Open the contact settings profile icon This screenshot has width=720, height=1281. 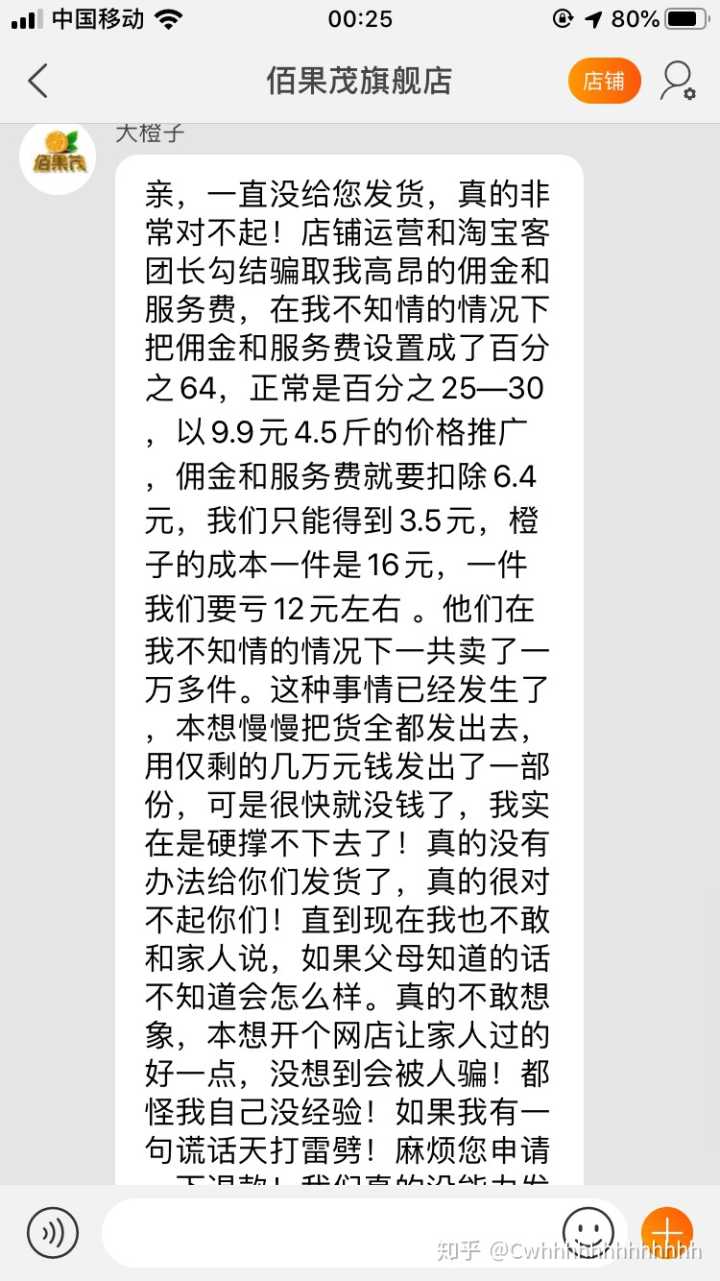click(x=677, y=81)
